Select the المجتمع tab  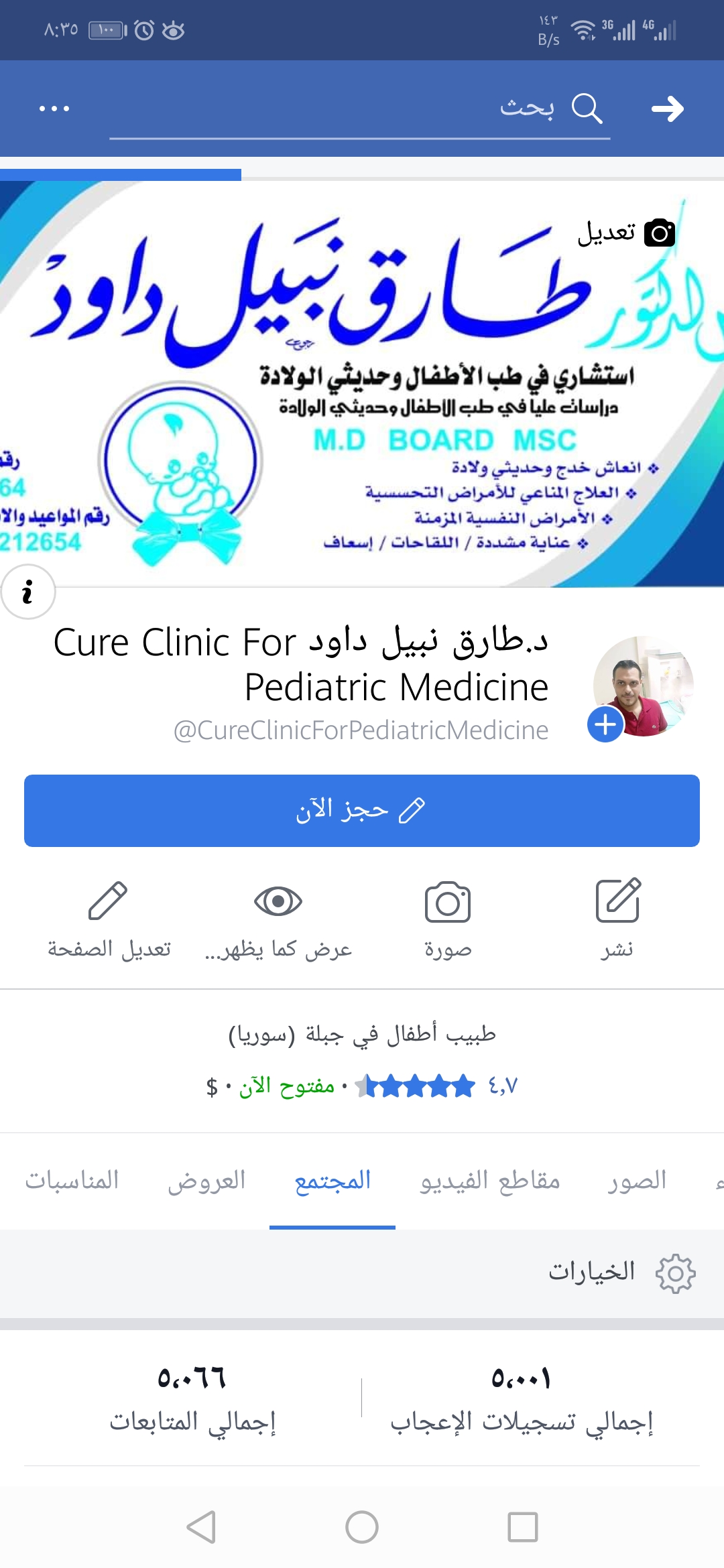point(333,1181)
